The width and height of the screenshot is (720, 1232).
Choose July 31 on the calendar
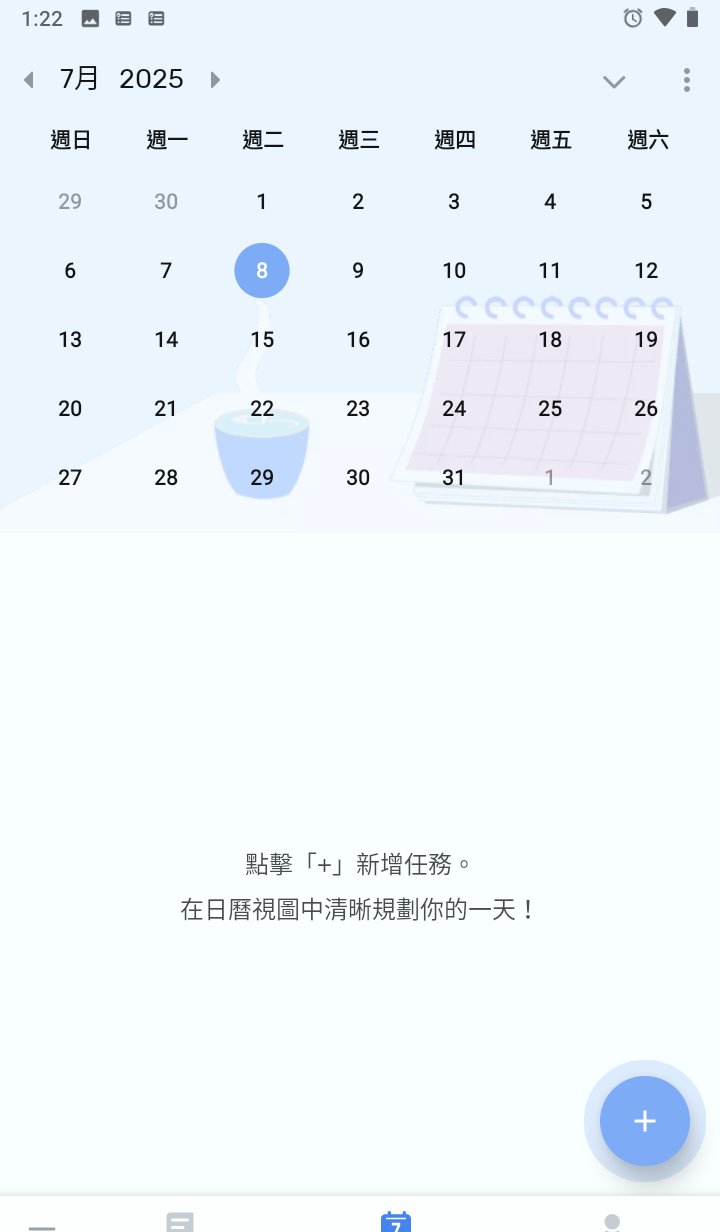(x=454, y=478)
